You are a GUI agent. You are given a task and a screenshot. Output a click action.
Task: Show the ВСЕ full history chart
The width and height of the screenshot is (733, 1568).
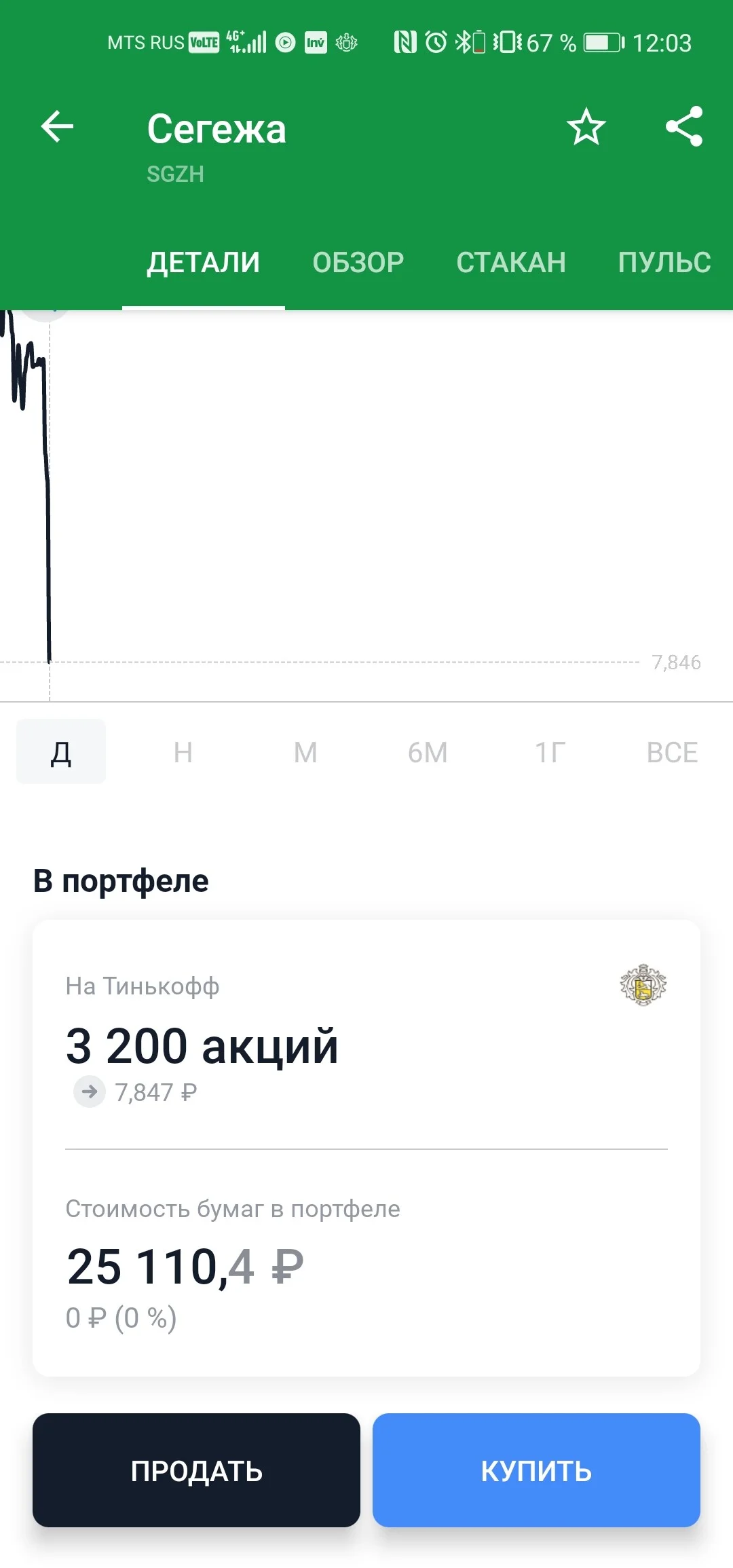point(672,752)
